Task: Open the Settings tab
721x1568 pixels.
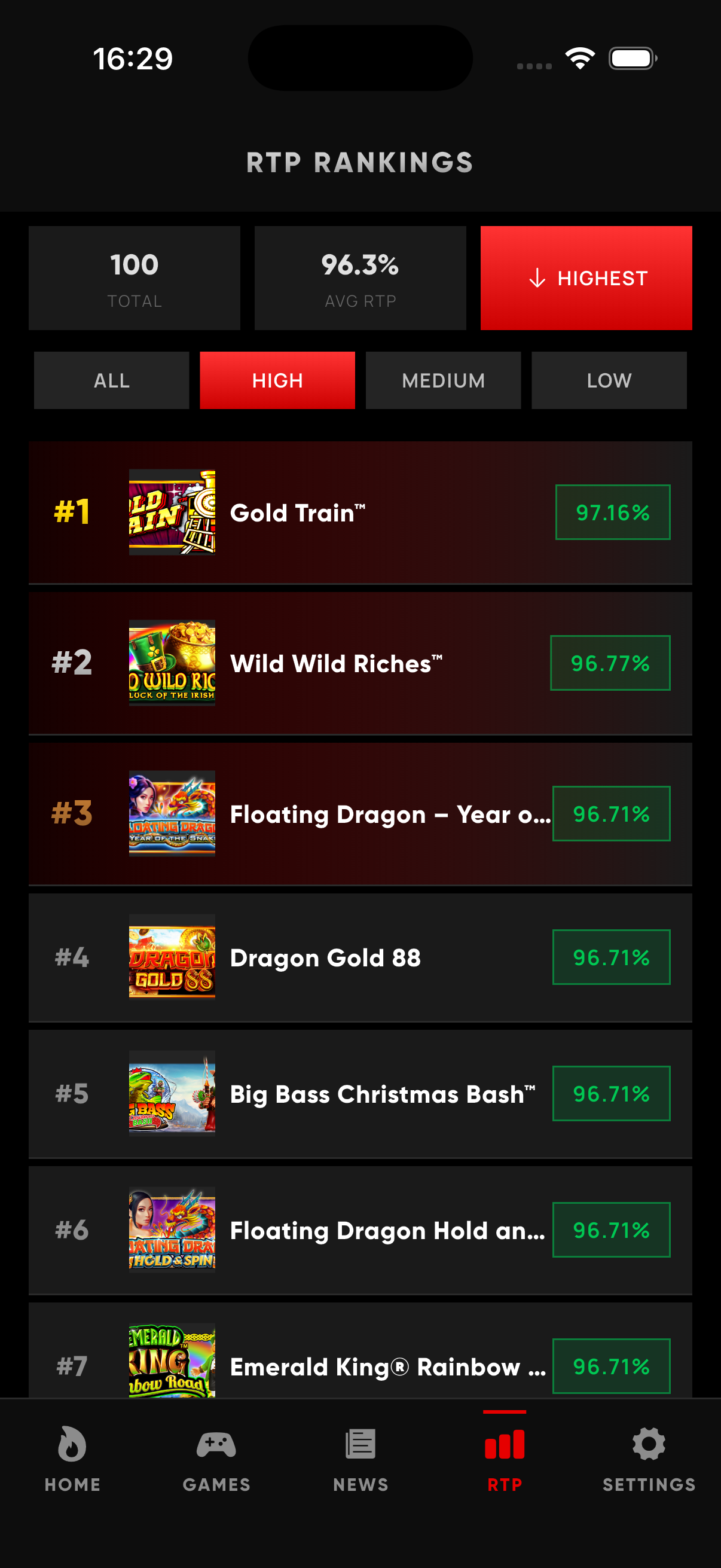Action: pyautogui.click(x=649, y=1458)
